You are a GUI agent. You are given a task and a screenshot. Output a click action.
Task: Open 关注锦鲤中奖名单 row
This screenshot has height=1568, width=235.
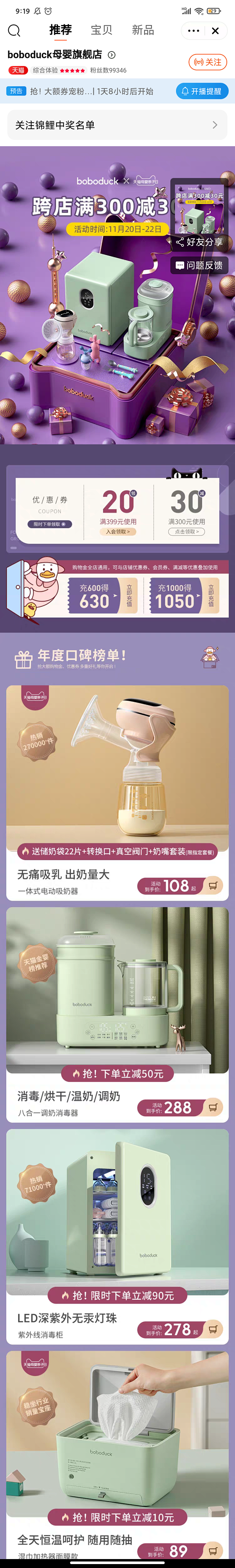click(x=117, y=125)
